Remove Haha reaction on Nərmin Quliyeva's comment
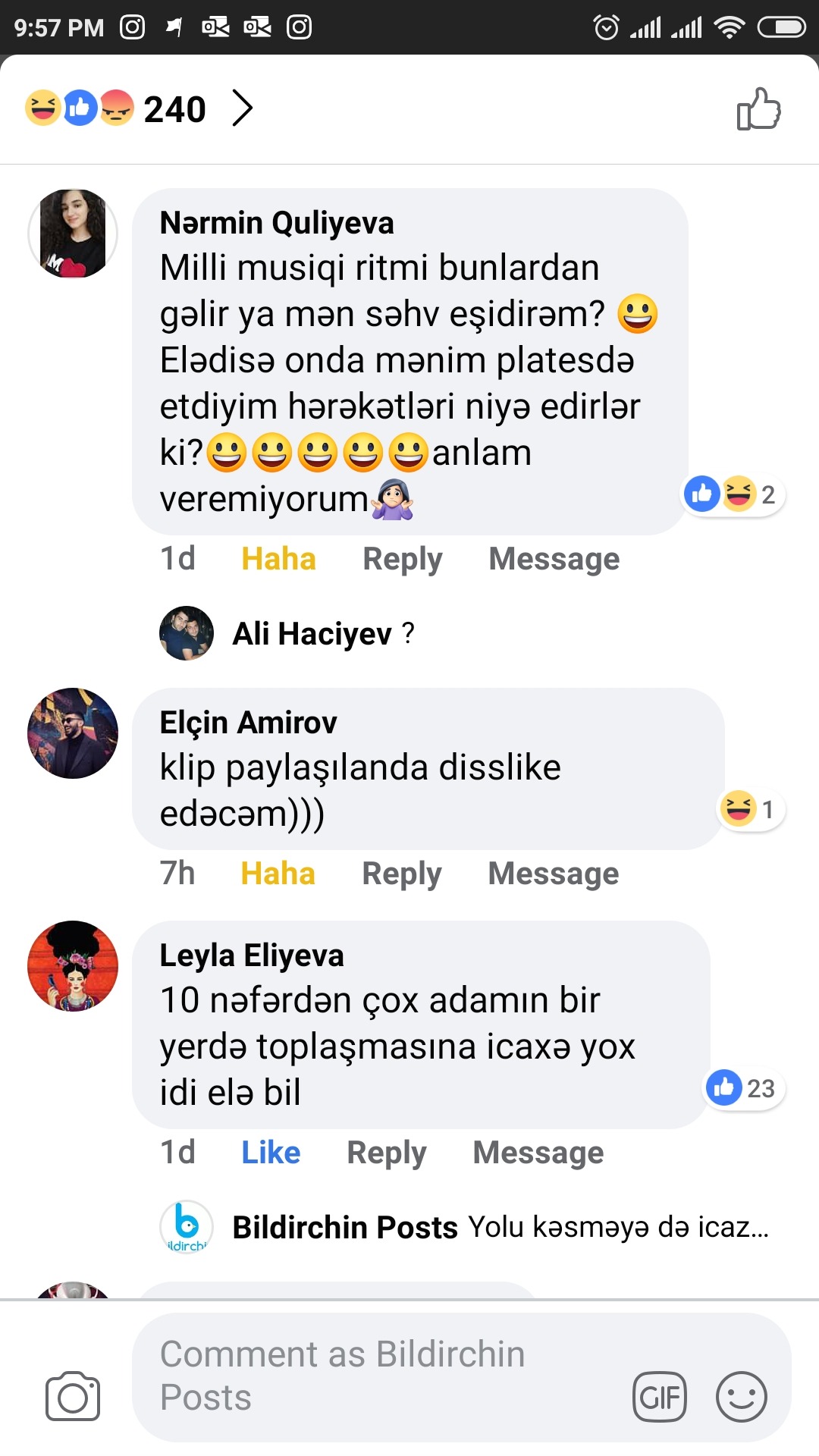Viewport: 819px width, 1456px height. tap(278, 559)
